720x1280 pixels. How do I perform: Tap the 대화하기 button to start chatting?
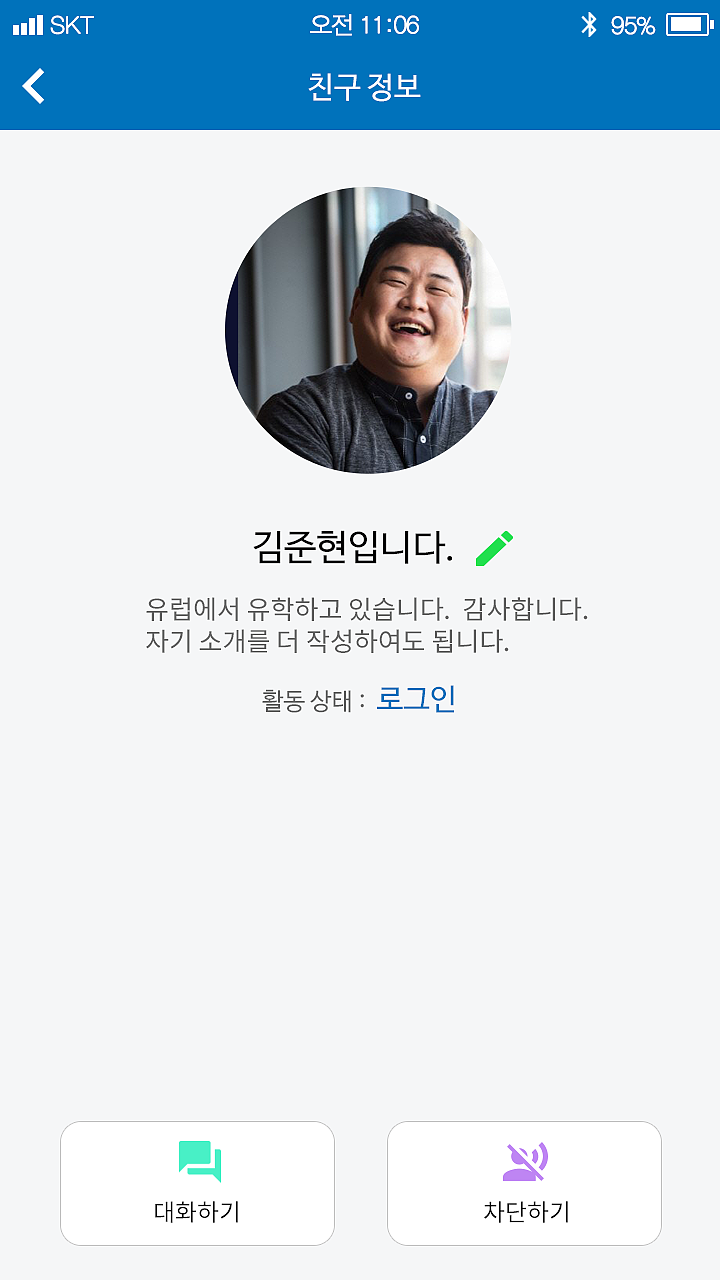click(197, 1183)
